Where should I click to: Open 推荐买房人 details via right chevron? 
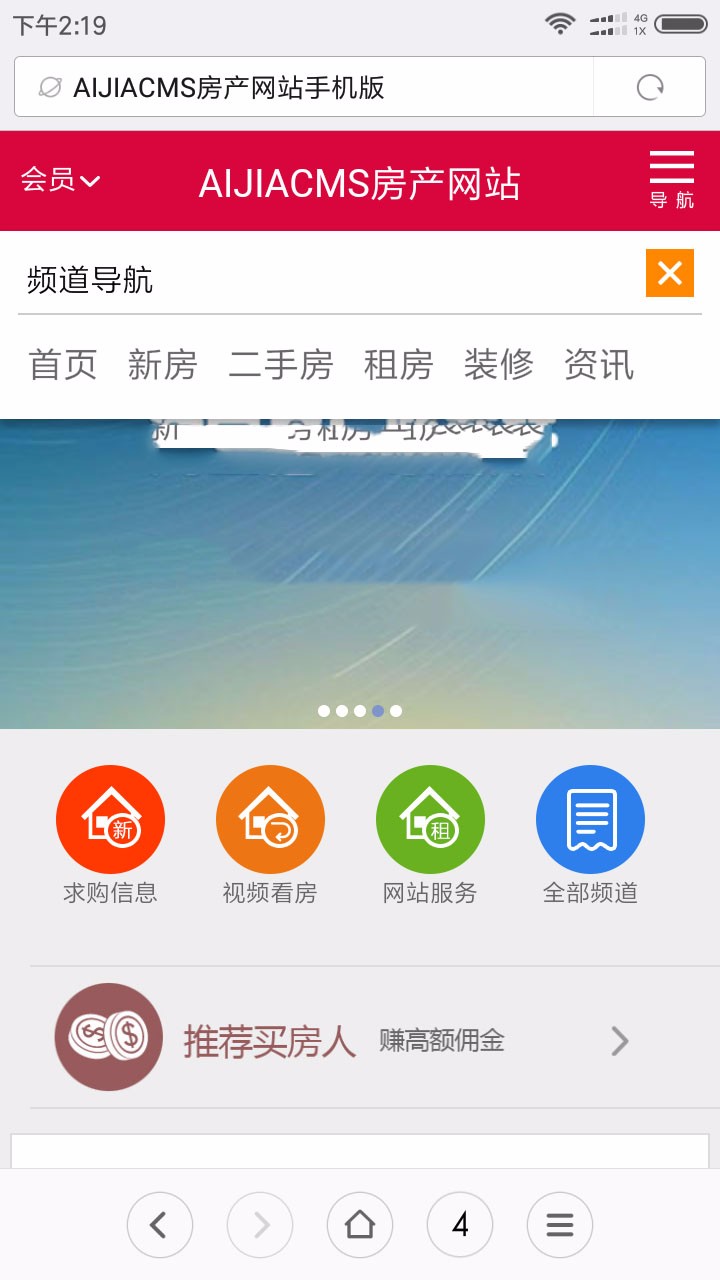pos(620,1042)
